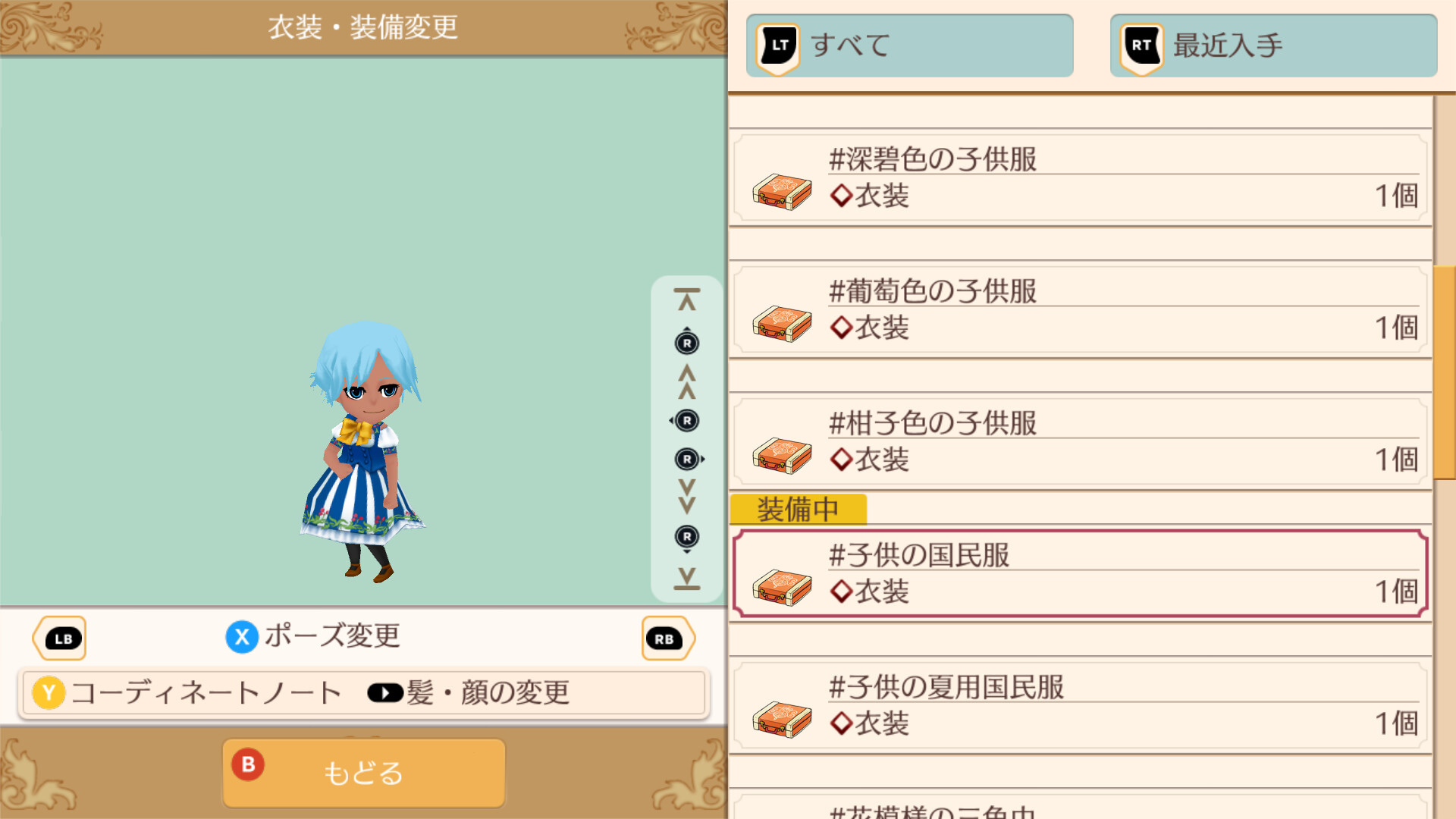Tap the RB next category button
The image size is (1456, 819).
coord(666,639)
